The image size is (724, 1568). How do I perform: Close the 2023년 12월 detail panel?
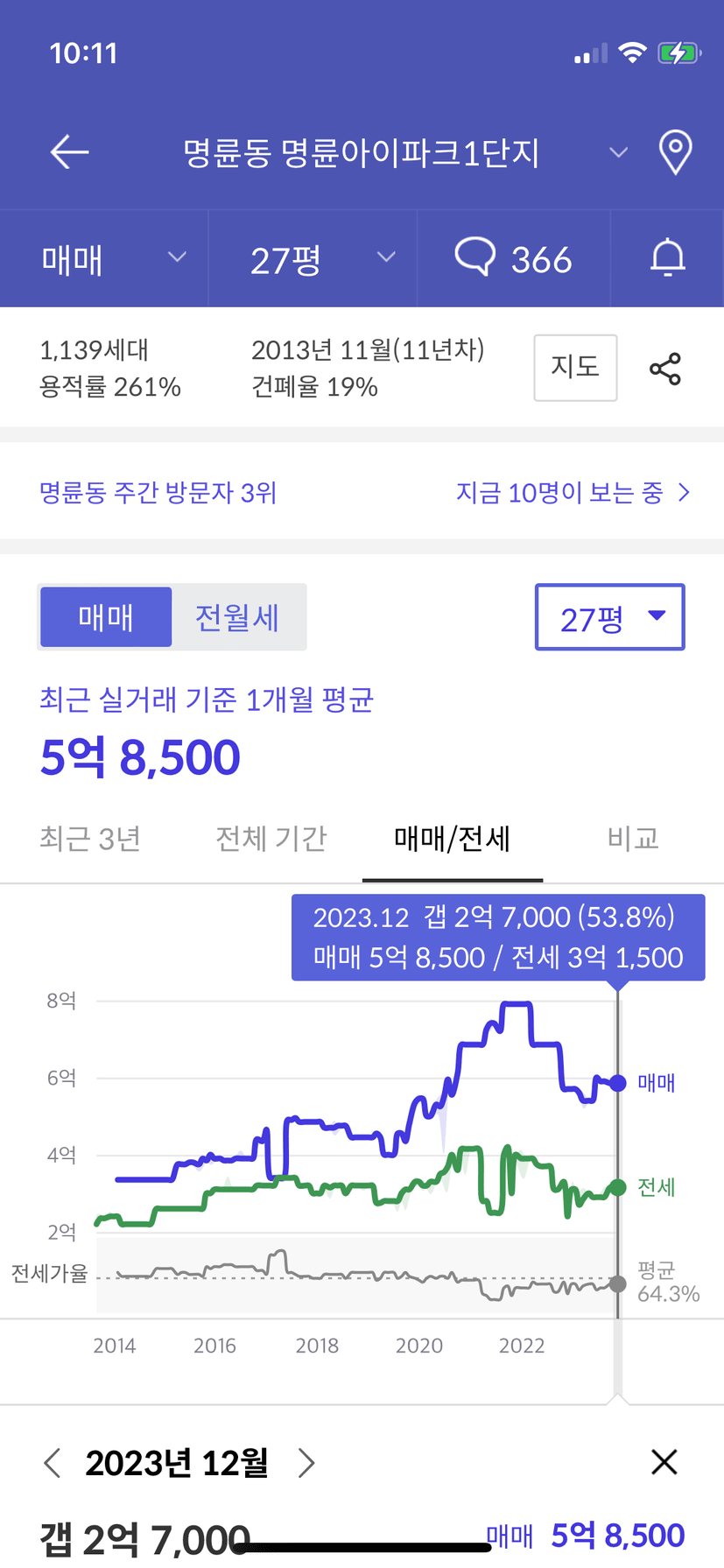(664, 1461)
